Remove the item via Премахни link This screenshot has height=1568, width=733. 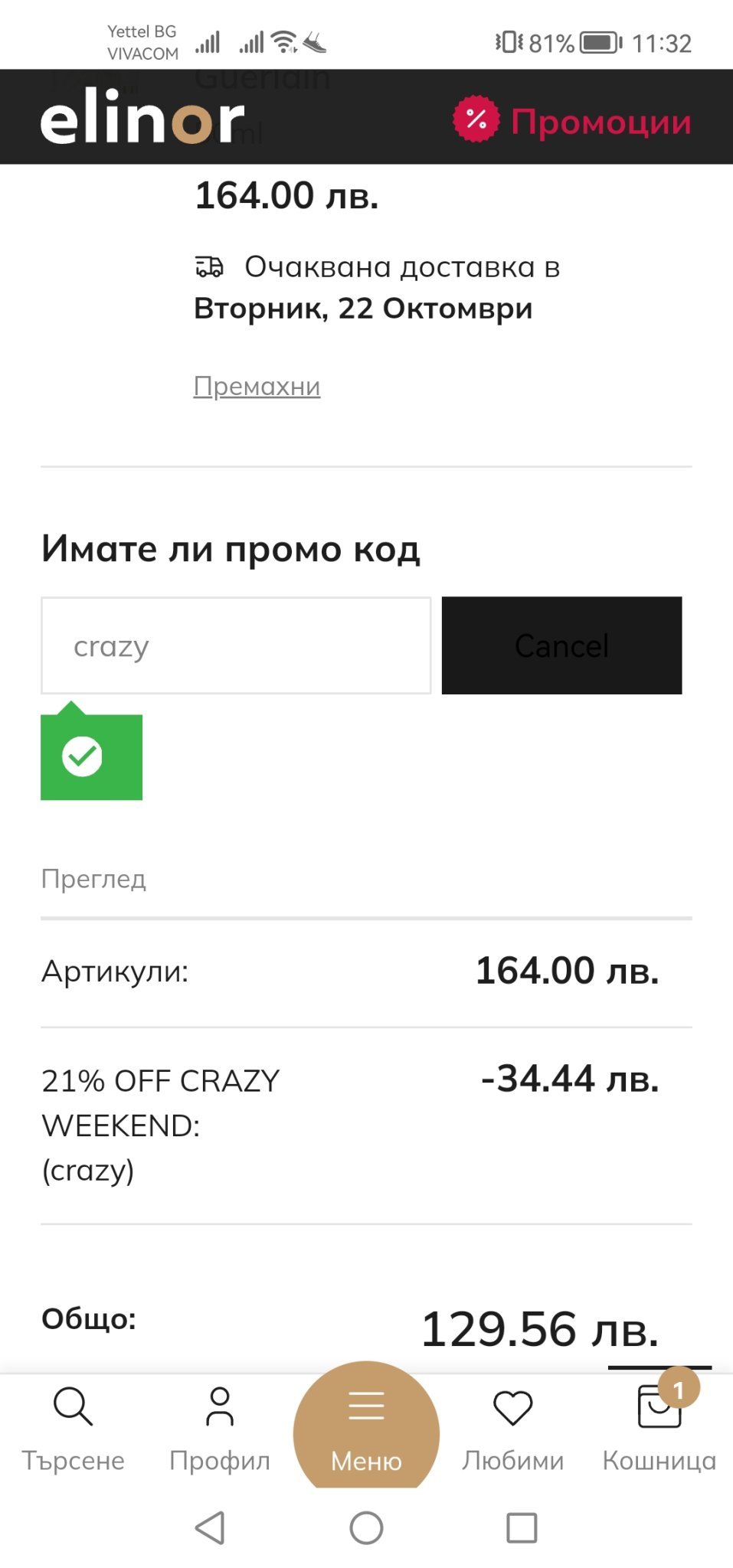pos(257,386)
